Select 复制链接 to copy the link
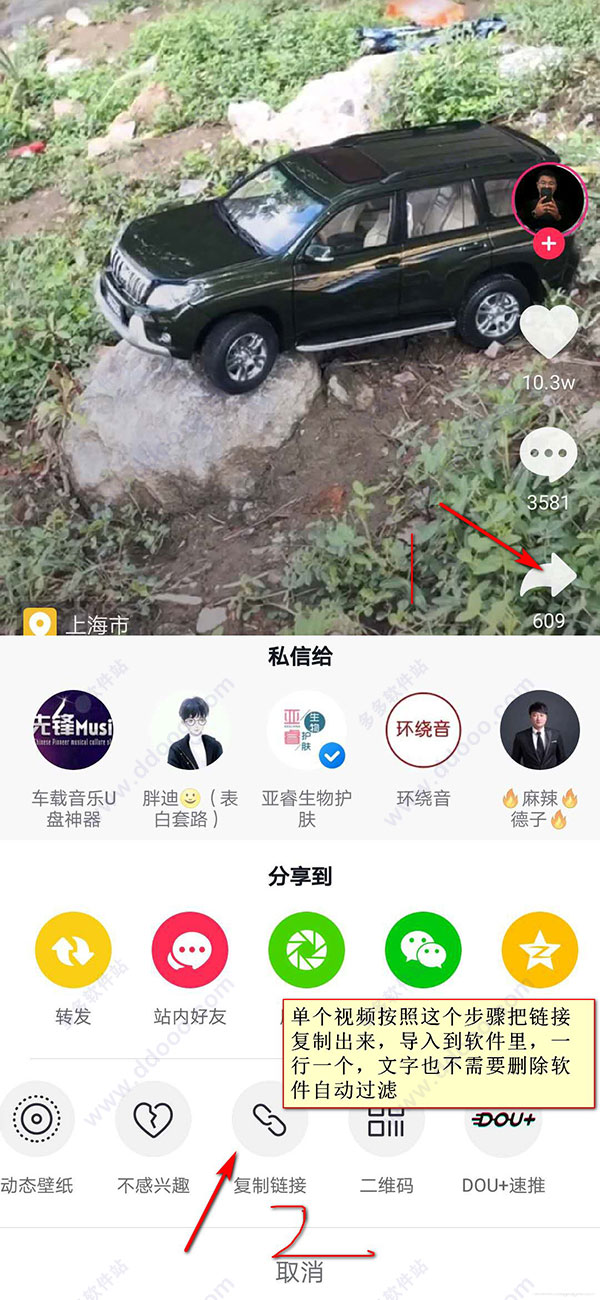This screenshot has width=600, height=1300. [270, 1120]
